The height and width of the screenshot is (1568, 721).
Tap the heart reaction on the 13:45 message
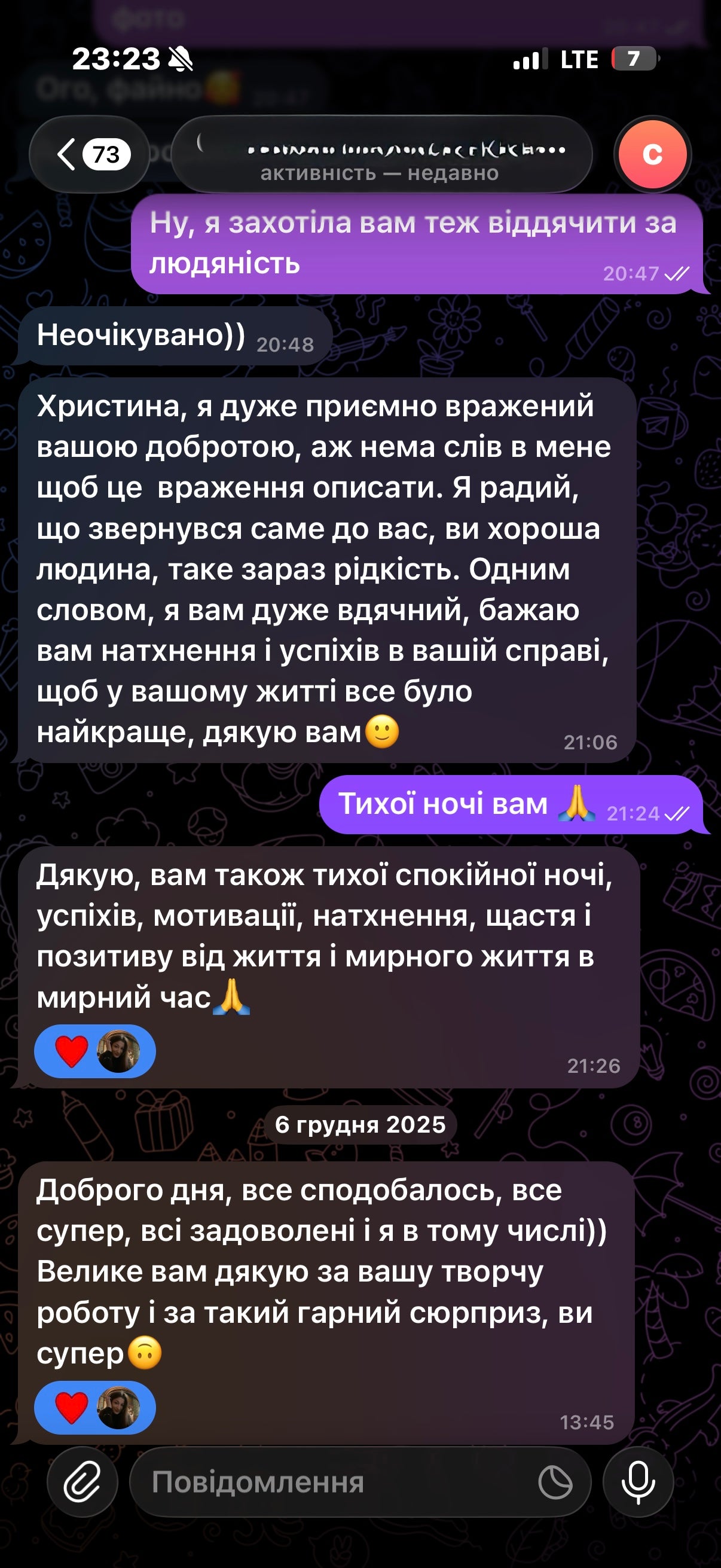coord(94,1408)
